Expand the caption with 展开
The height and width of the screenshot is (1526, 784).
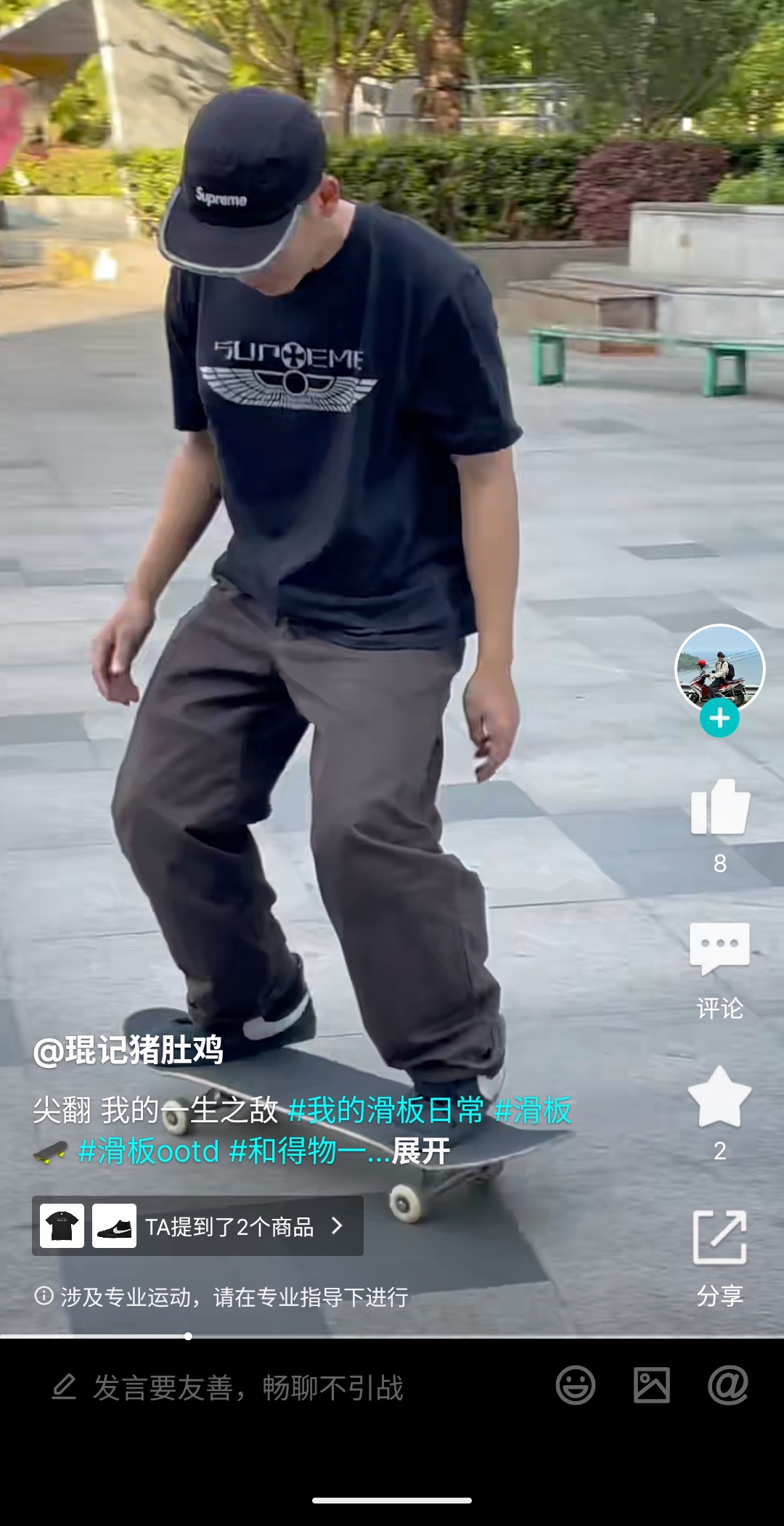421,1151
